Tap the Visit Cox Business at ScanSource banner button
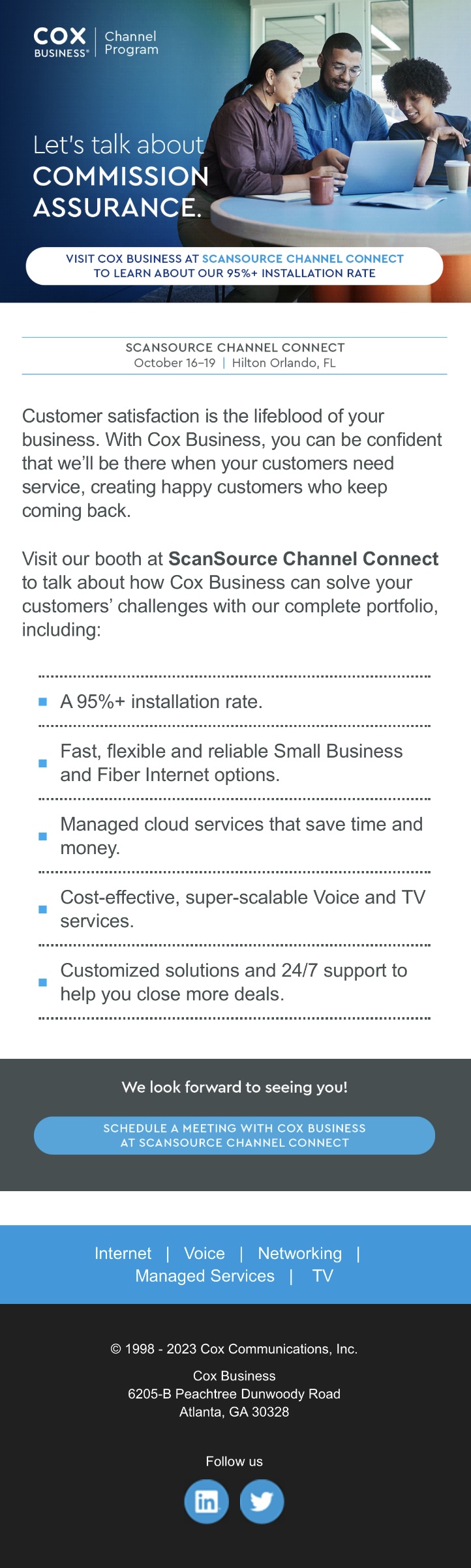Image resolution: width=471 pixels, height=1568 pixels. coord(234,266)
